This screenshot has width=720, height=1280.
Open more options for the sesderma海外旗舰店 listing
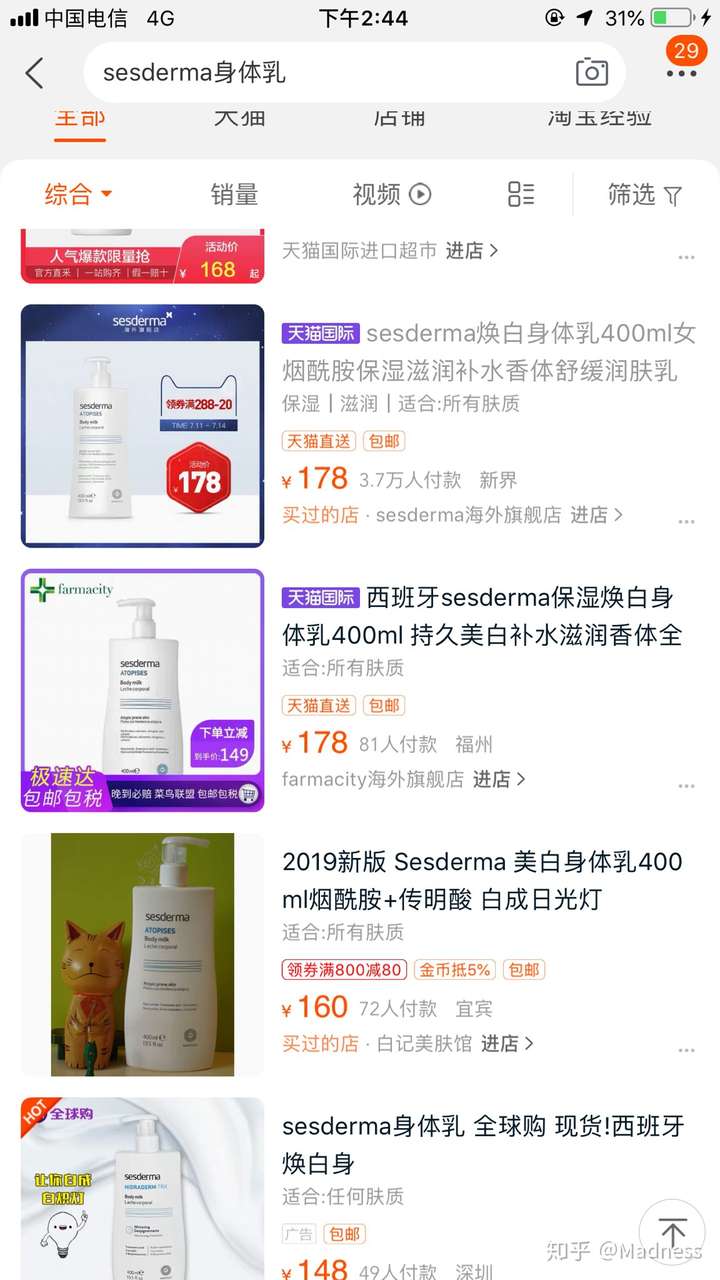[x=686, y=522]
